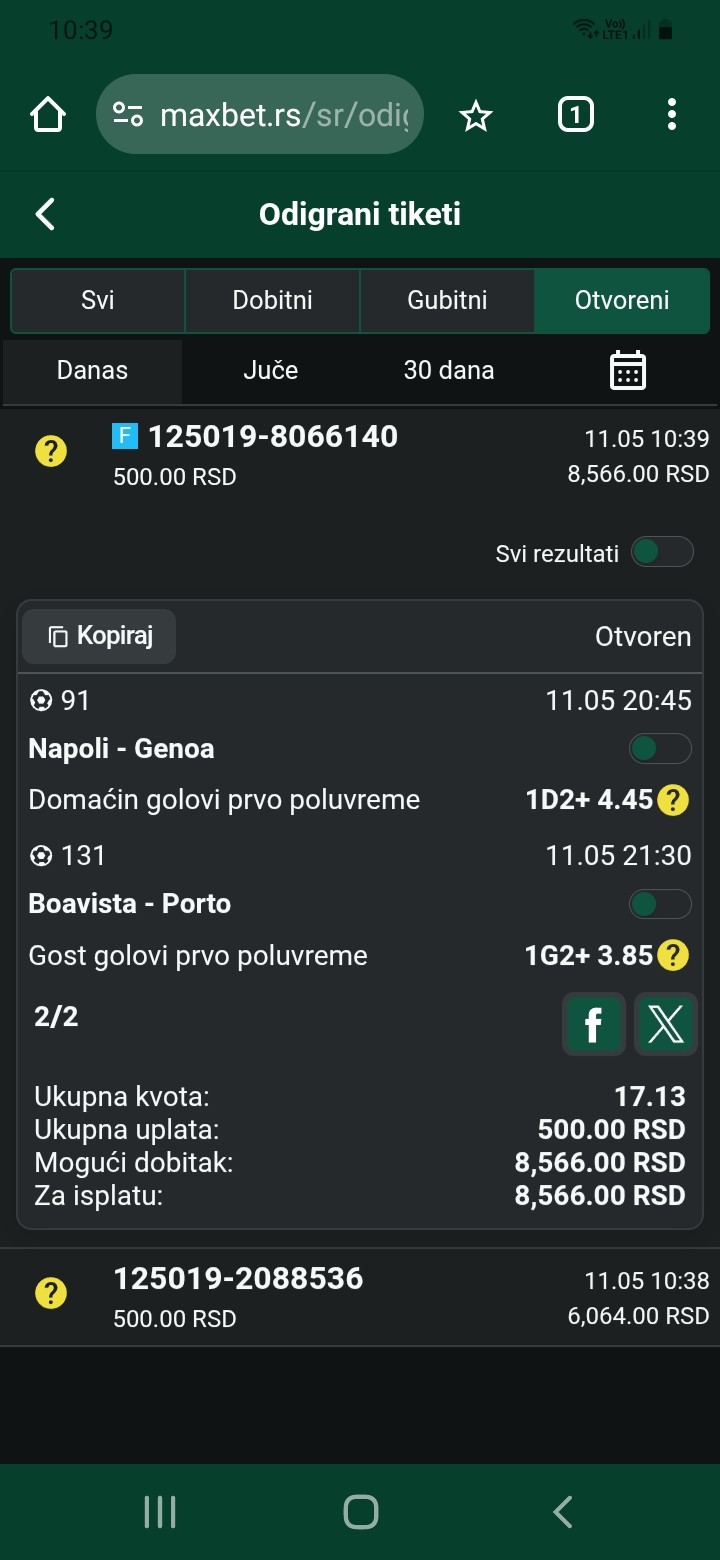Open ticket 125019-2088536
Screen dimensions: 720x1560
point(360,1296)
